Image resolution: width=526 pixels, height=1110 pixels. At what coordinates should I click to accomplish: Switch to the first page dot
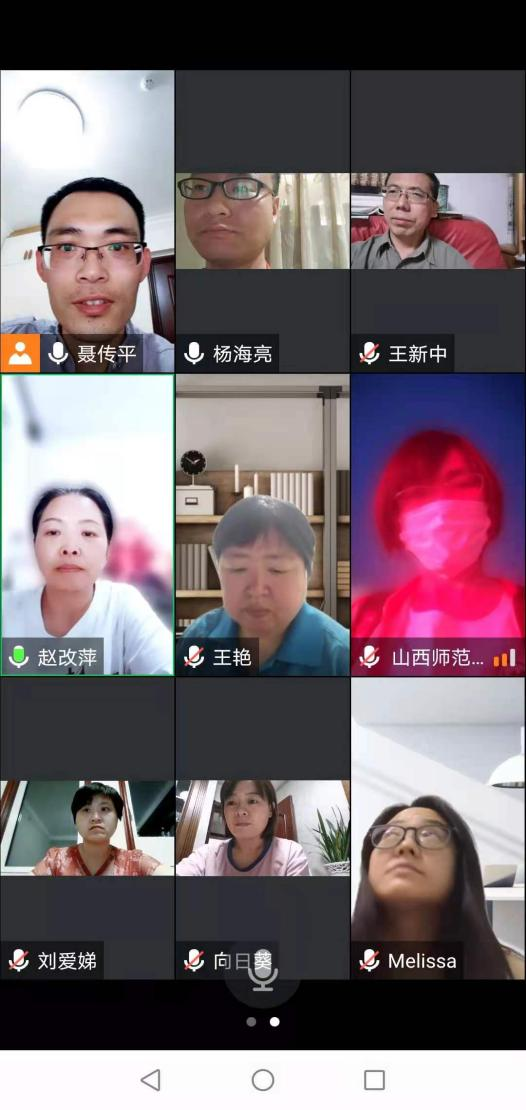pos(251,1022)
